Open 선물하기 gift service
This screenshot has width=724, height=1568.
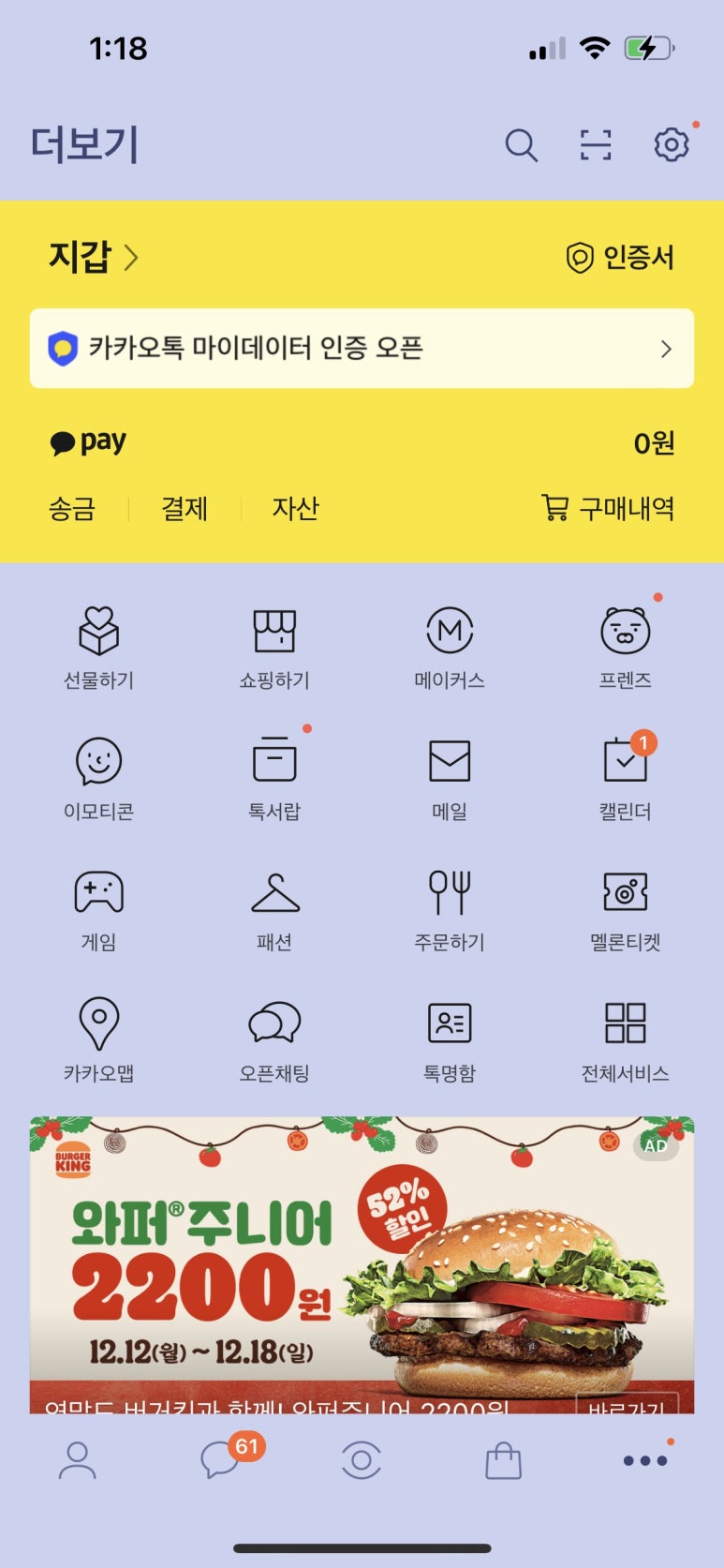[x=98, y=649]
